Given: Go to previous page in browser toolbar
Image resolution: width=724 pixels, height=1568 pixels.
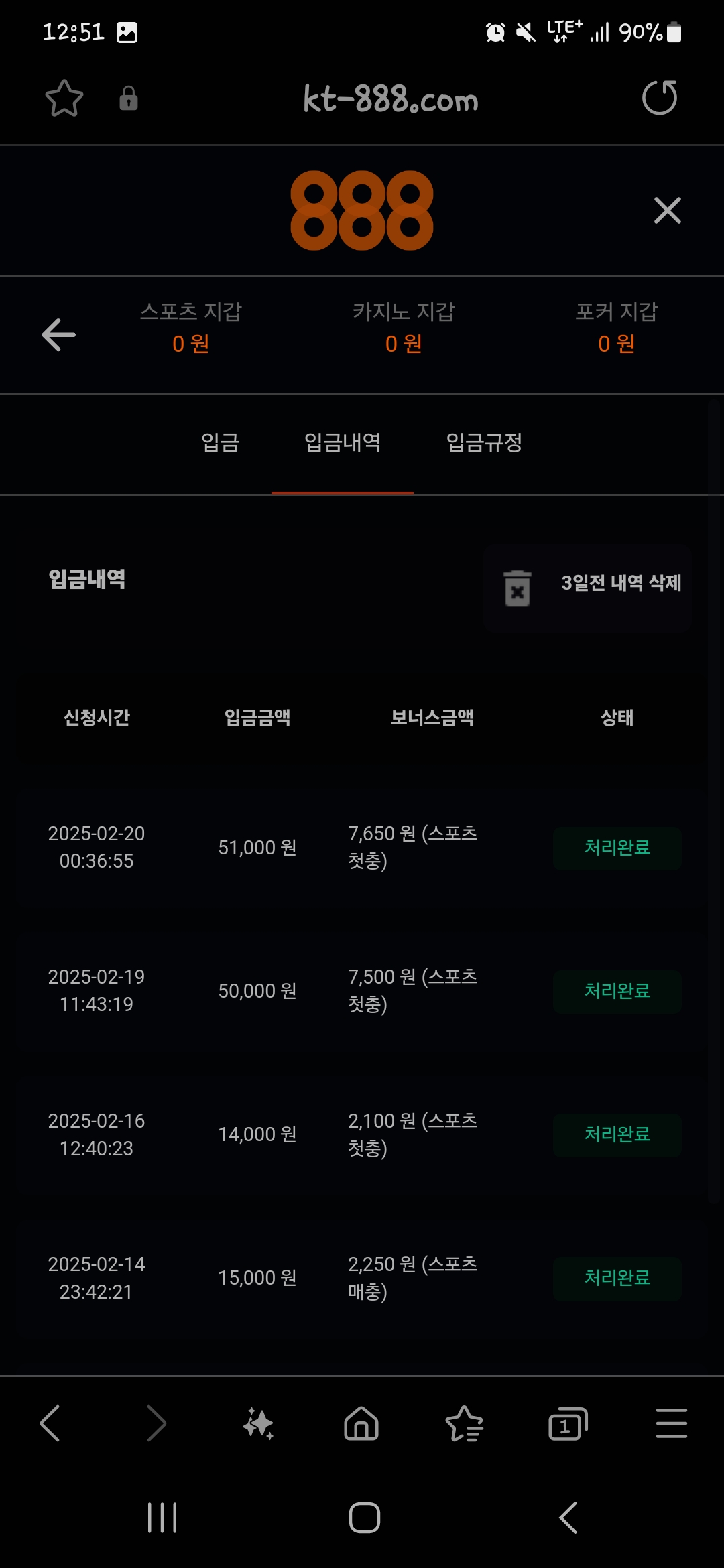Looking at the screenshot, I should click(x=50, y=1423).
